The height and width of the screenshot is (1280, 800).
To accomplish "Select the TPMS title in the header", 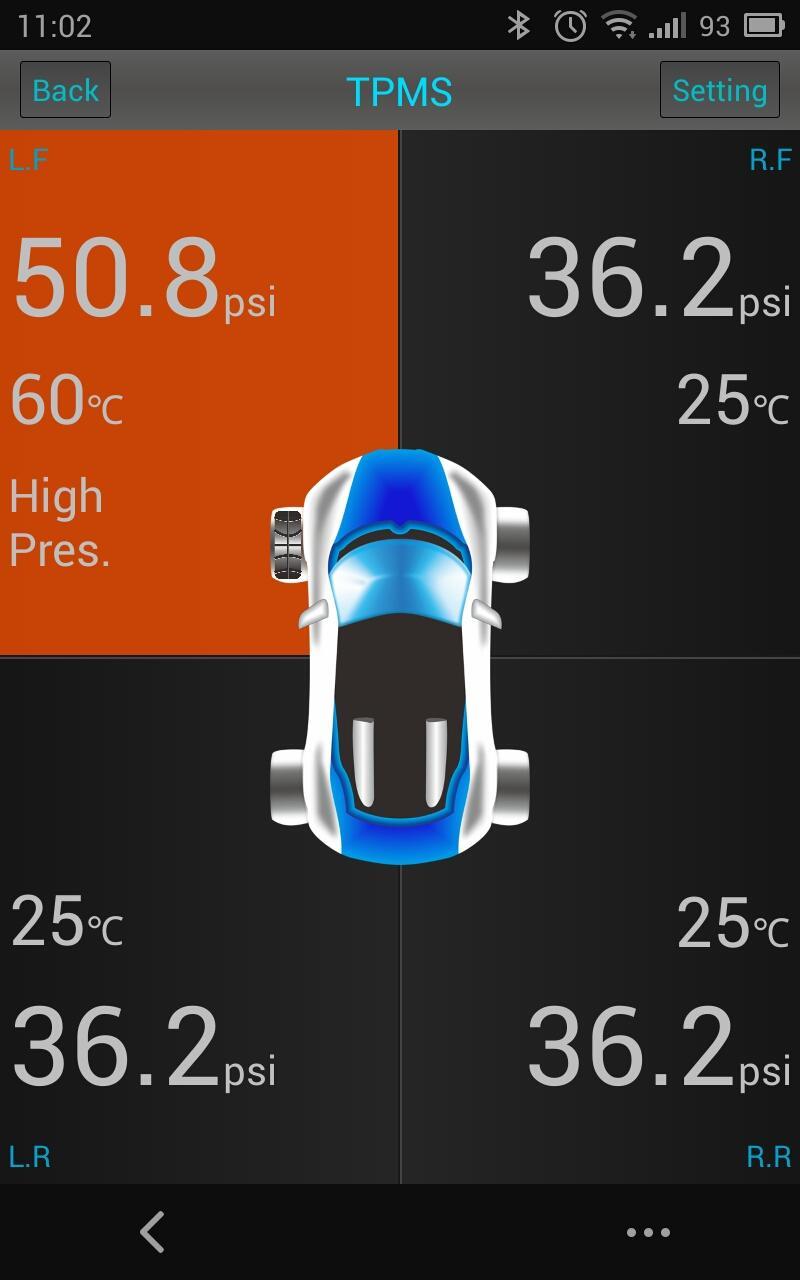I will 399,89.
